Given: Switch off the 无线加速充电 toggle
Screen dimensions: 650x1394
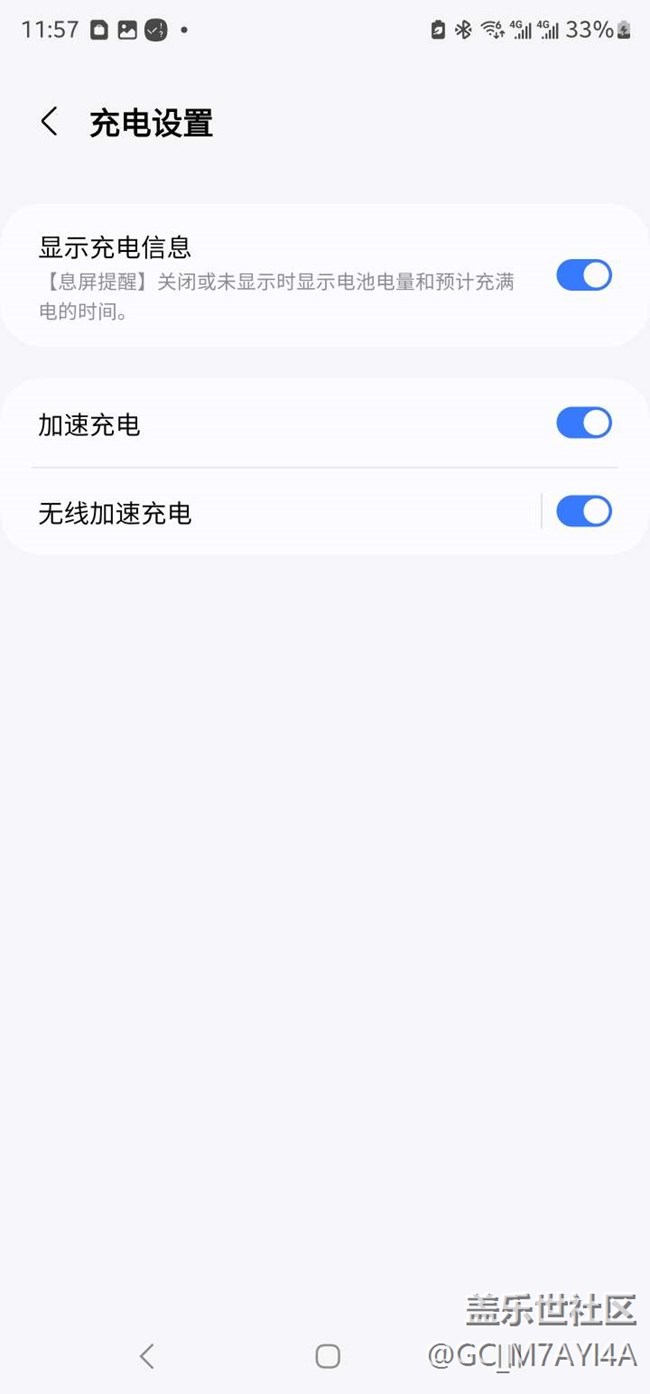Looking at the screenshot, I should coord(584,511).
